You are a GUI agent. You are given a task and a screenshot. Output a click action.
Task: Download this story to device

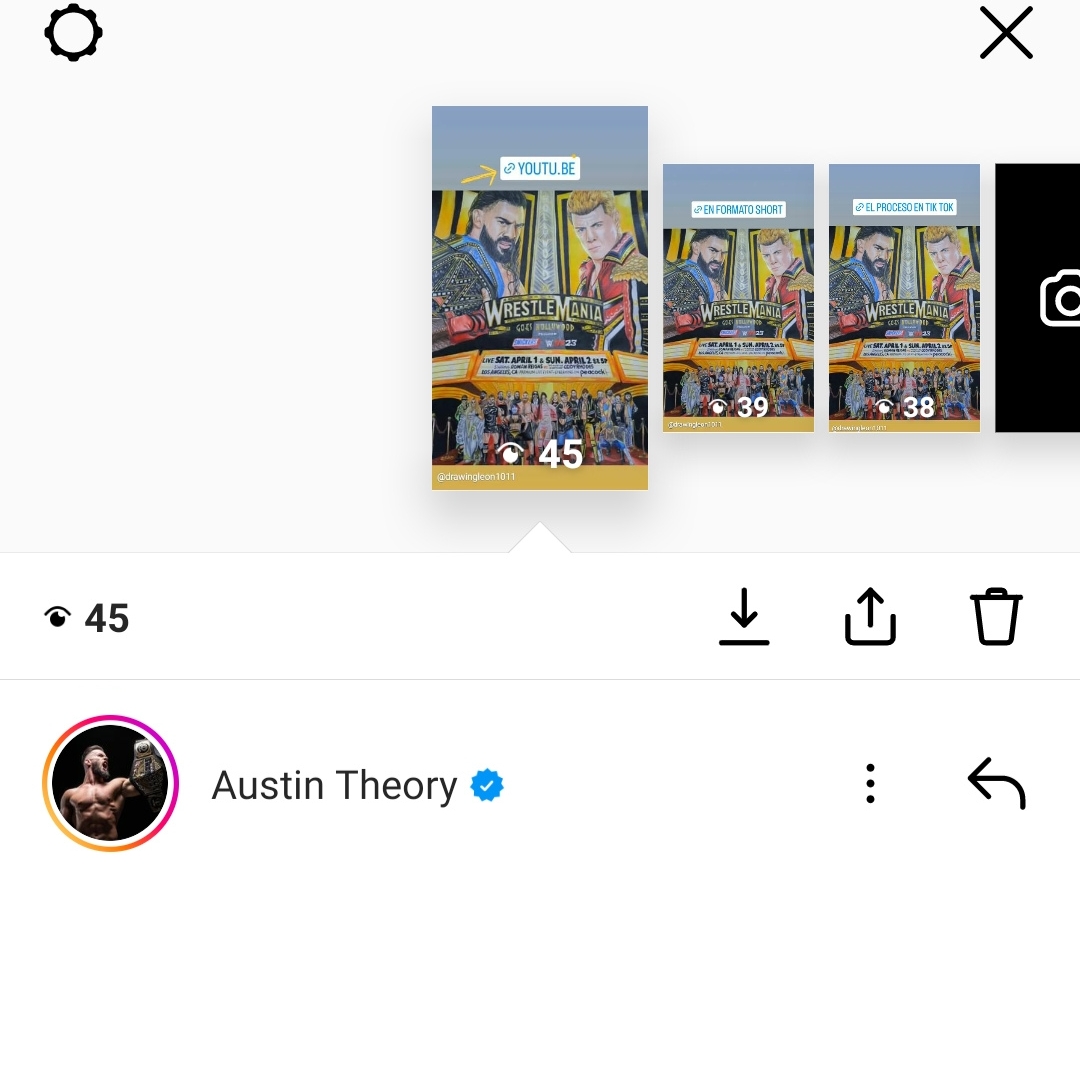click(x=744, y=616)
